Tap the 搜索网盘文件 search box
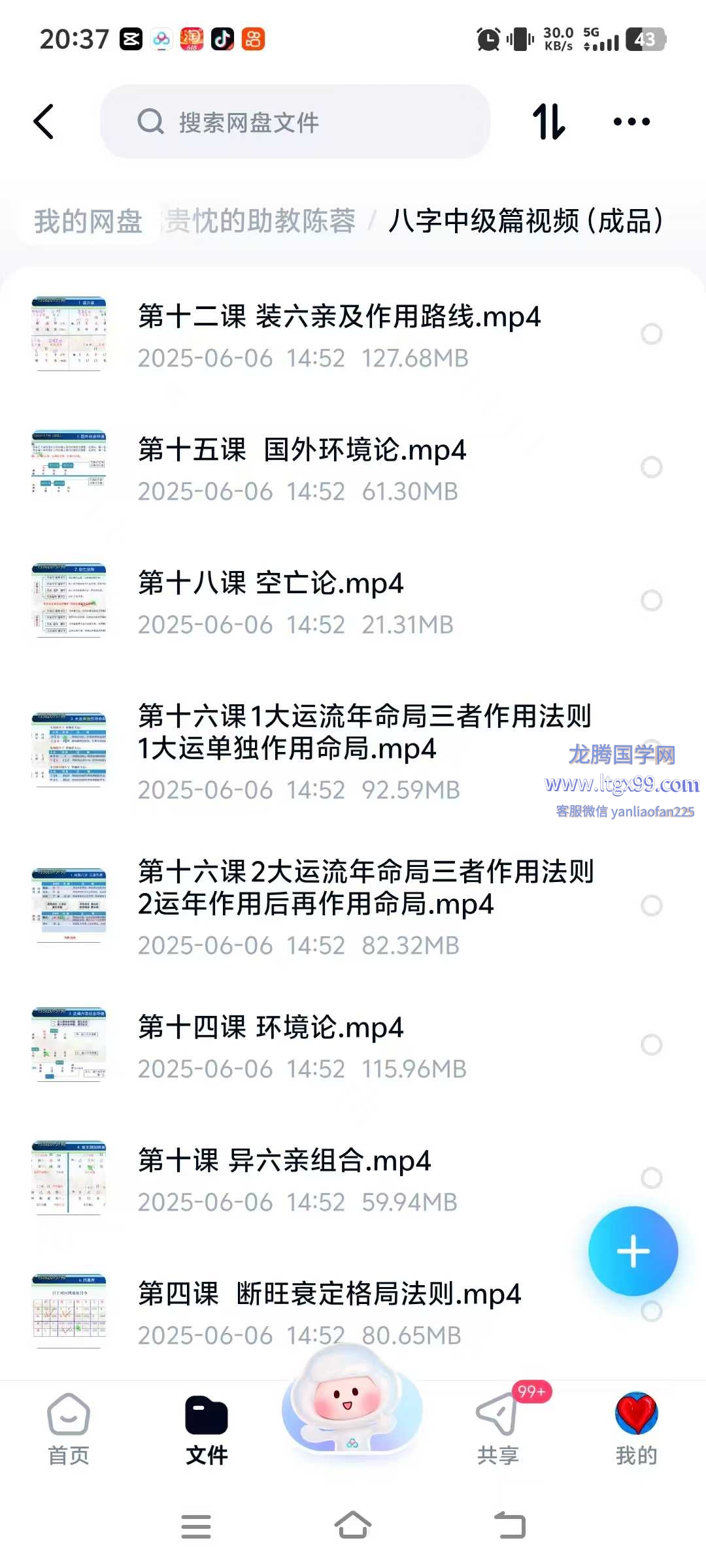This screenshot has height=1568, width=706. pos(294,122)
